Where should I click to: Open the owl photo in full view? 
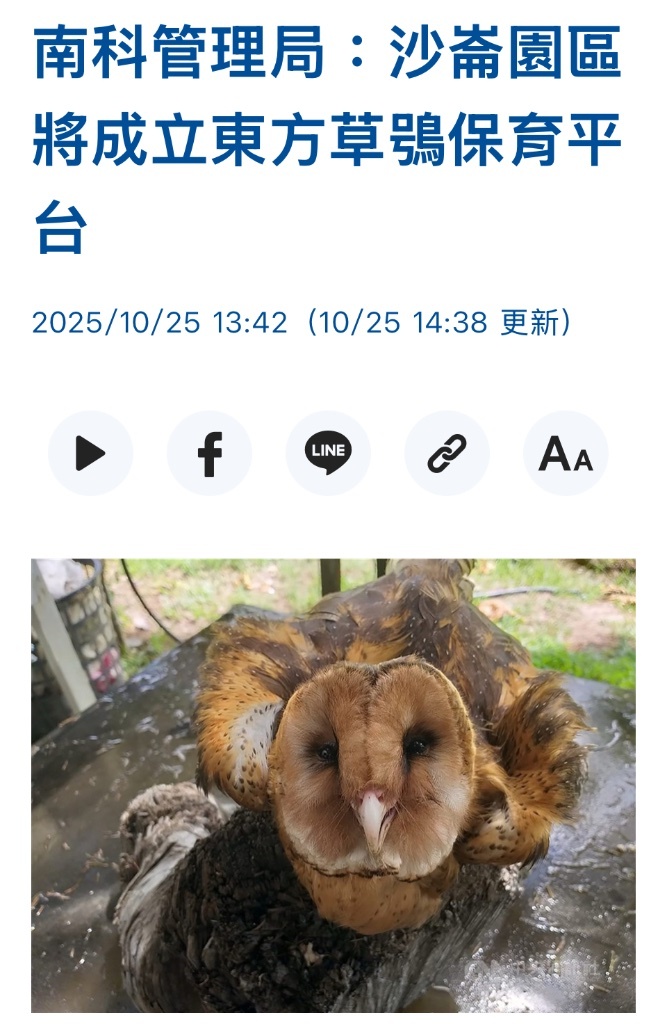pyautogui.click(x=333, y=785)
